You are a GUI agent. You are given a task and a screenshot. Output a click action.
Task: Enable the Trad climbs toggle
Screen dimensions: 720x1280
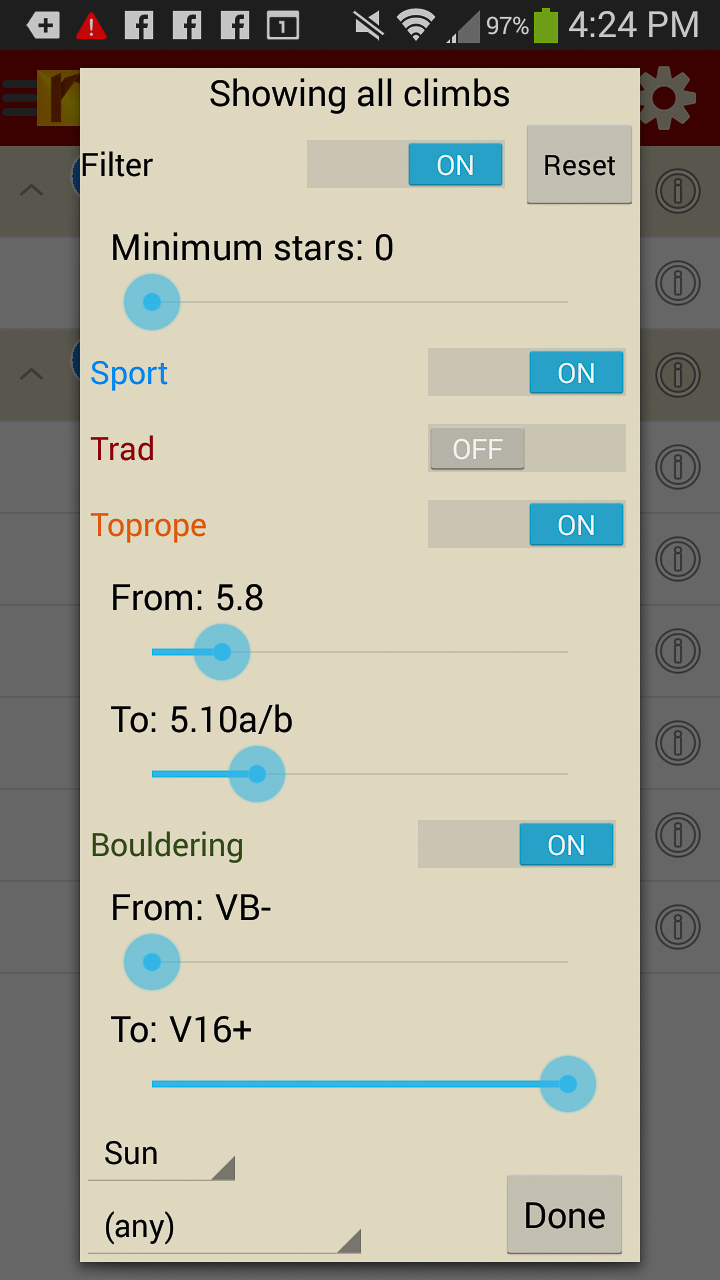tap(526, 449)
